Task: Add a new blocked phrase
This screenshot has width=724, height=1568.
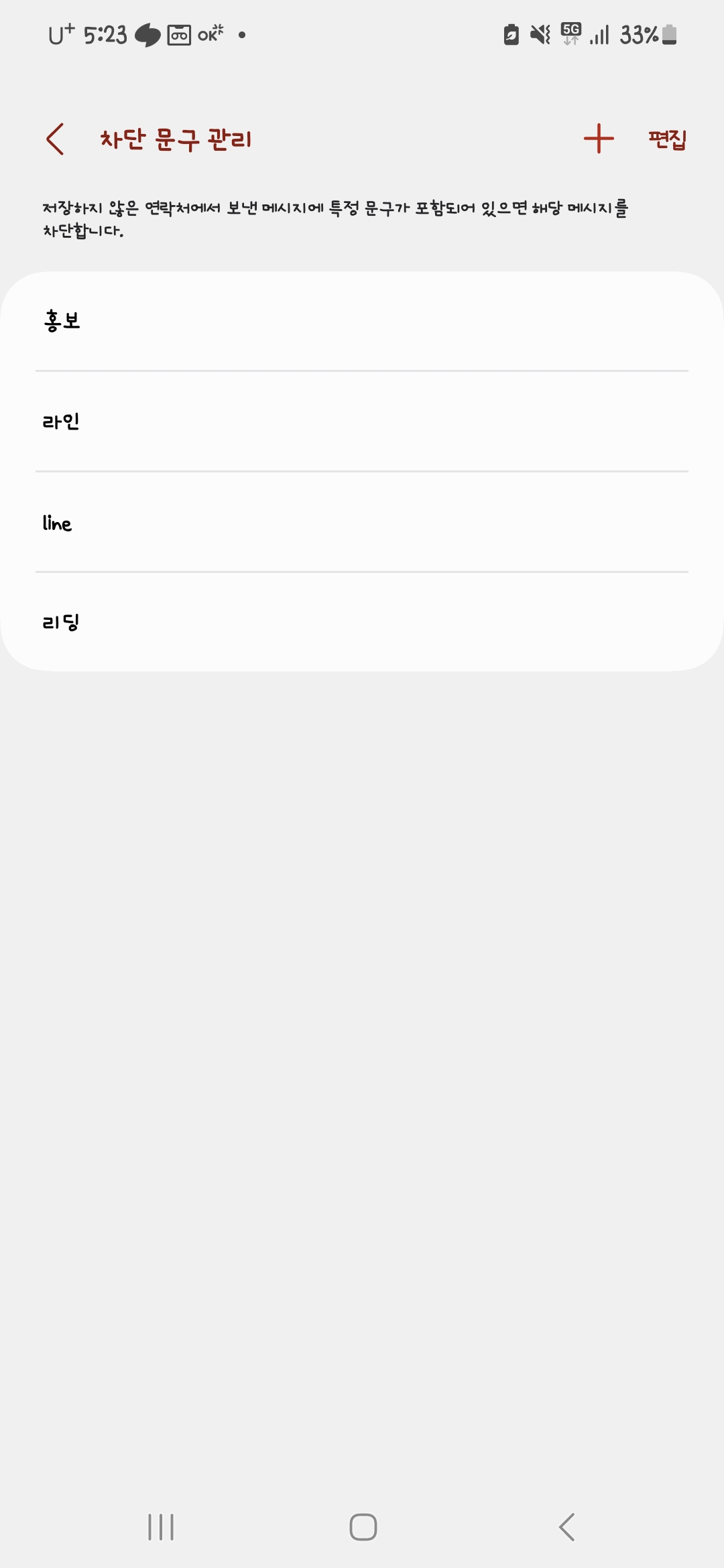Action: coord(599,139)
